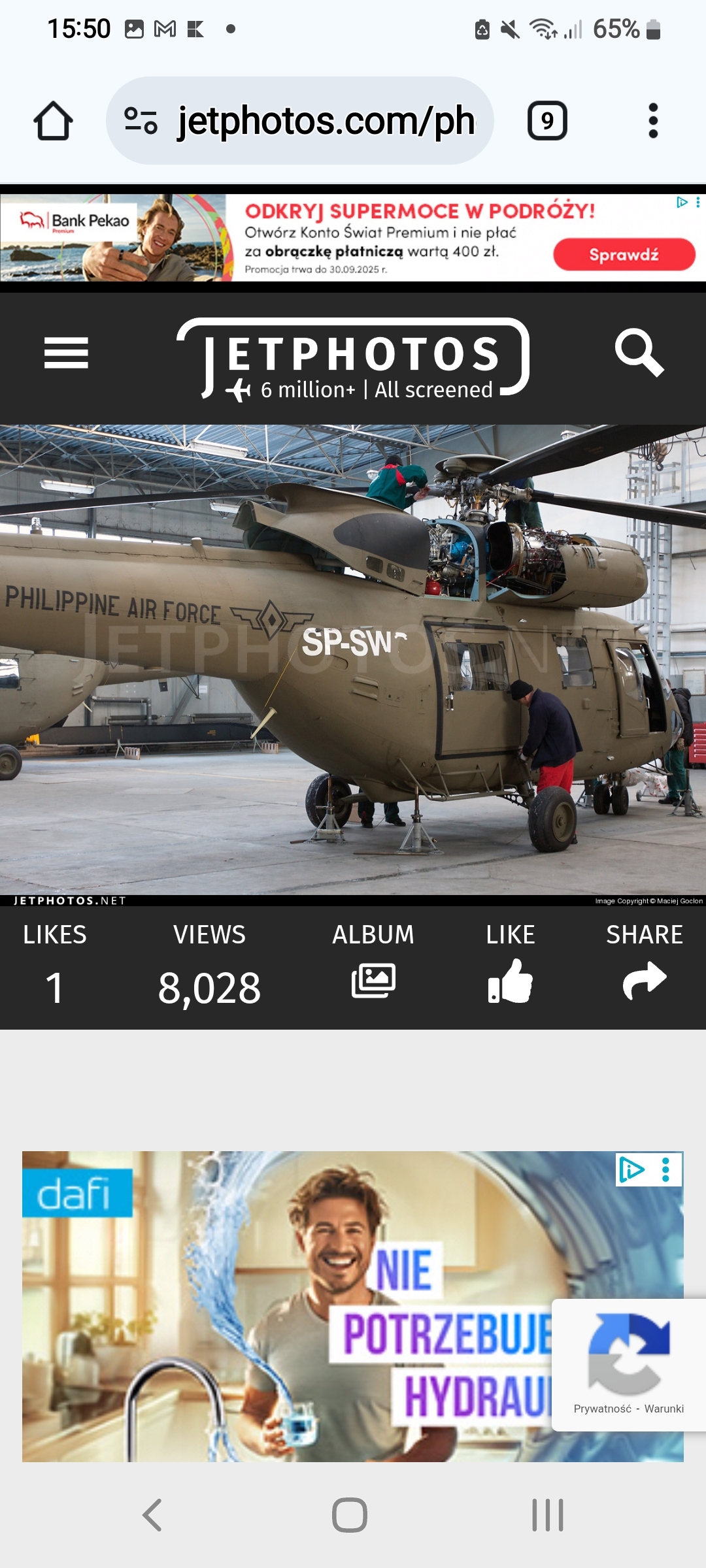
Task: Open the JetPhotos hamburger menu
Action: coord(66,353)
